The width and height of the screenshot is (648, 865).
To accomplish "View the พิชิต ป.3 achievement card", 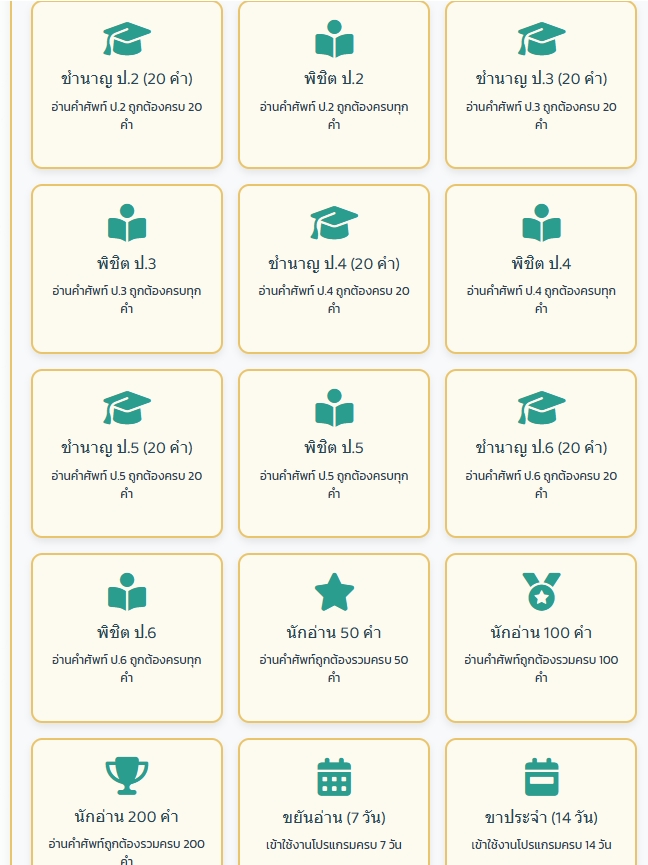I will tap(127, 269).
